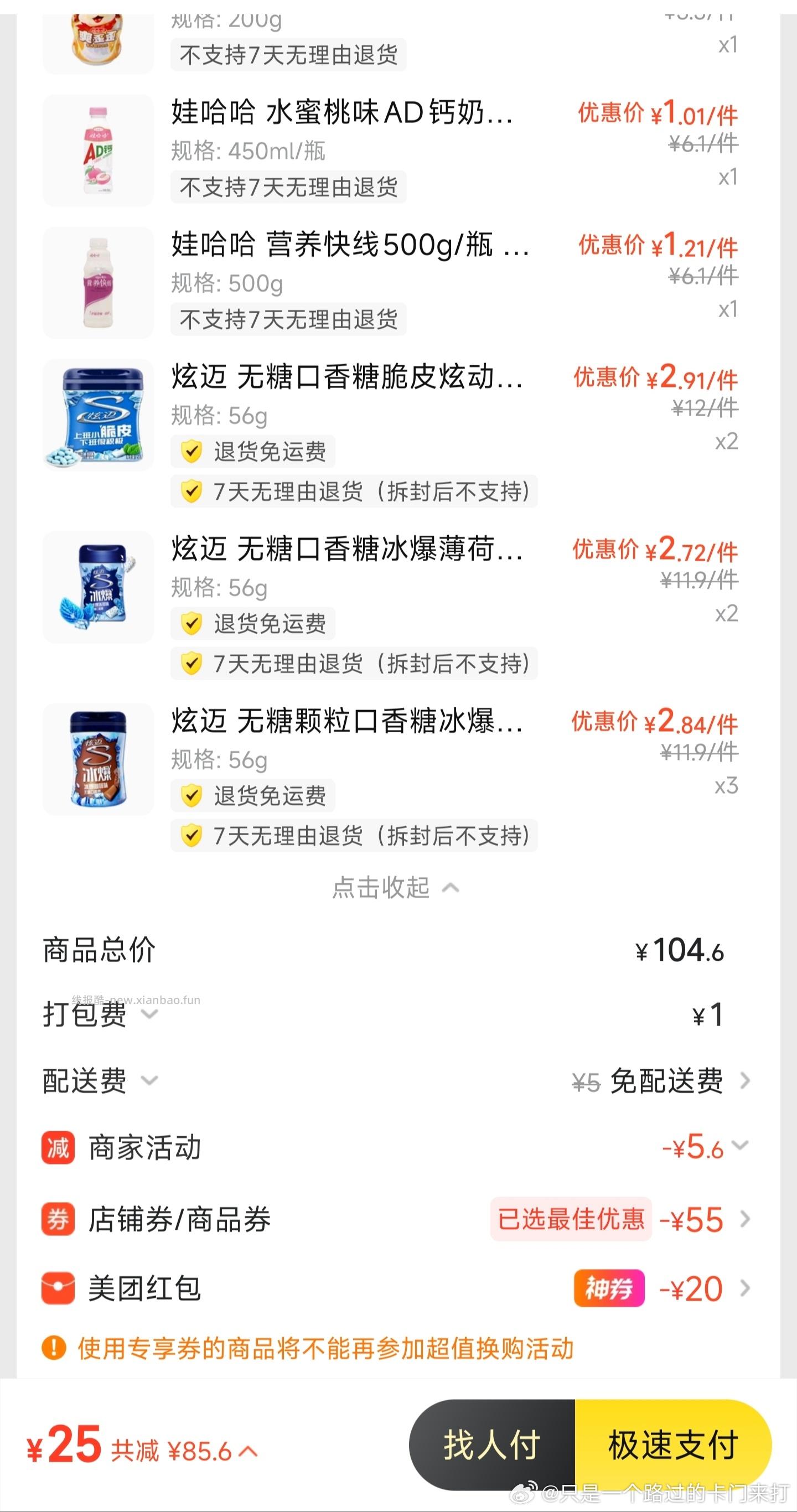Viewport: 797px width, 1512px height.
Task: Click the red 减 merchant activity icon
Action: coord(57,1147)
